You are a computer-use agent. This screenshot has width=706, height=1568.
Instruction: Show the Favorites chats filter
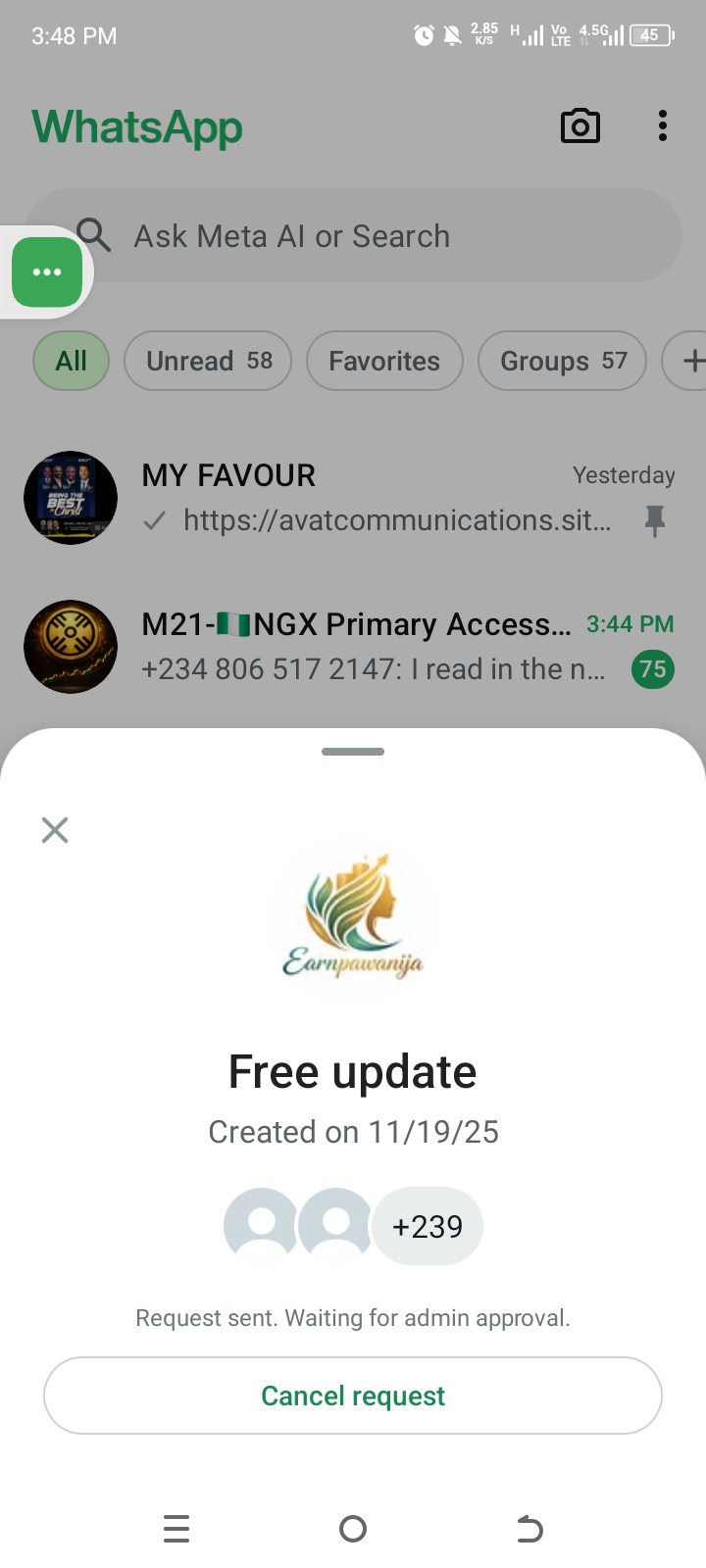[x=384, y=361]
